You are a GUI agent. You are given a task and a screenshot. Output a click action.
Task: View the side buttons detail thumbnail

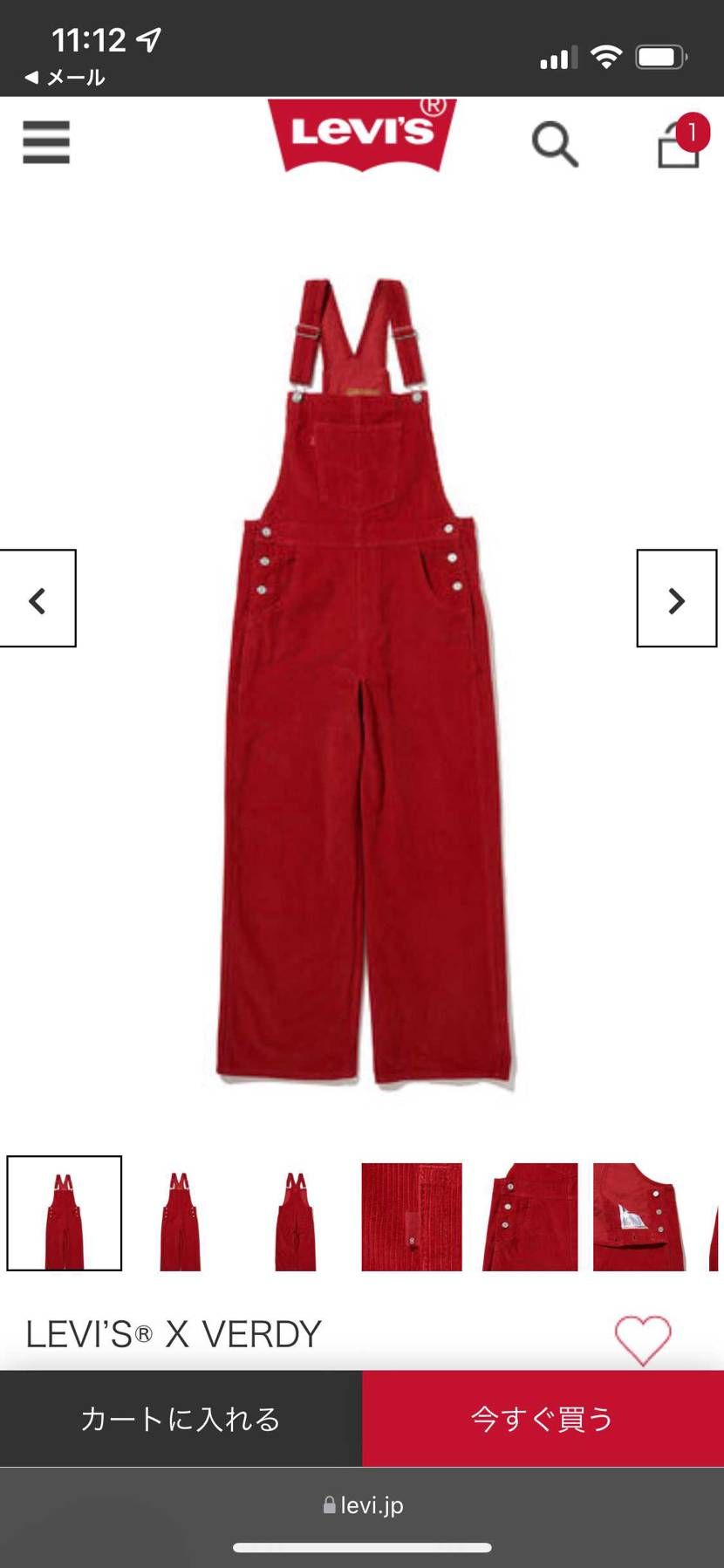pyautogui.click(x=529, y=1215)
